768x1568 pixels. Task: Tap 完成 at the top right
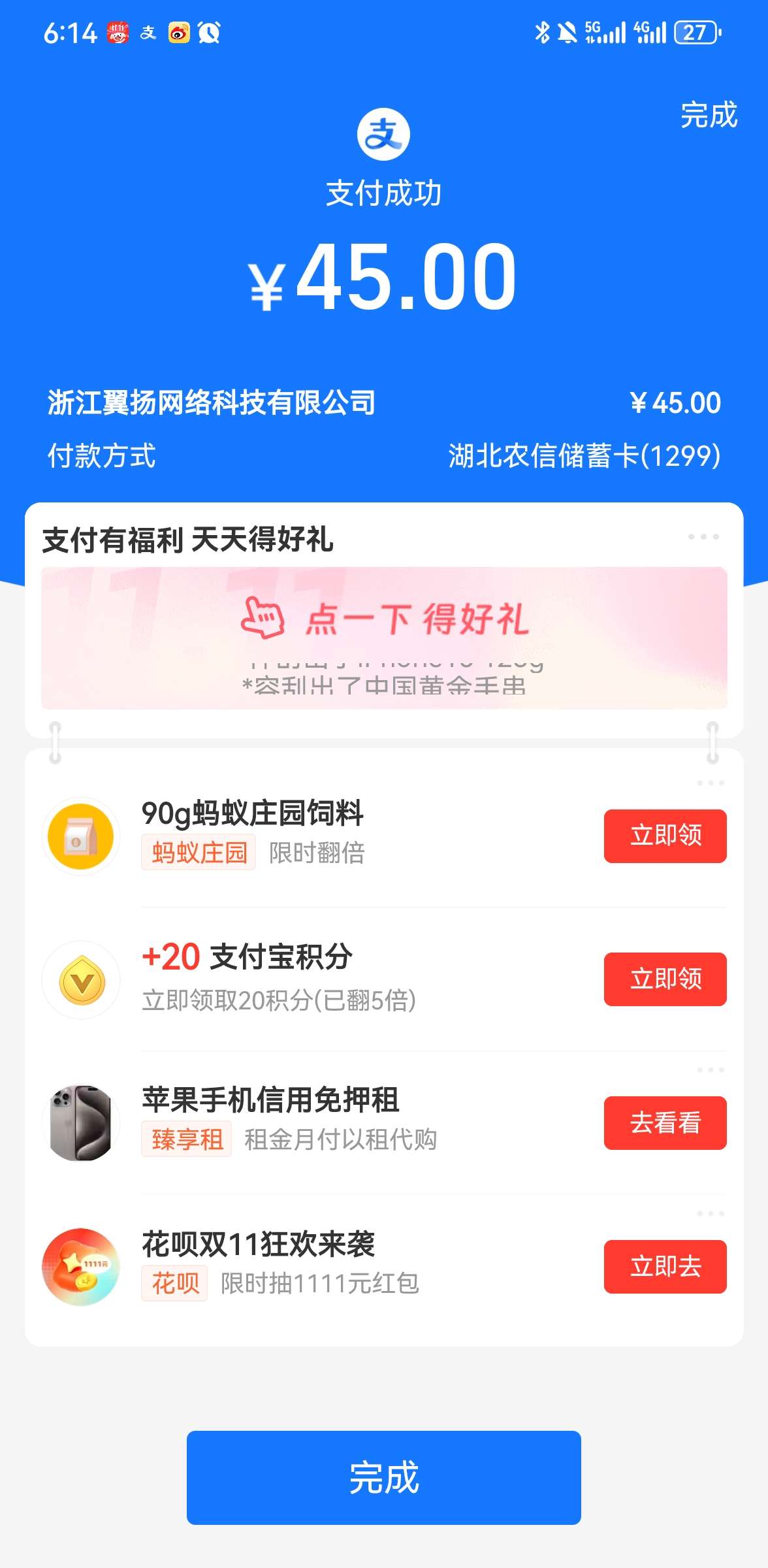pos(709,115)
